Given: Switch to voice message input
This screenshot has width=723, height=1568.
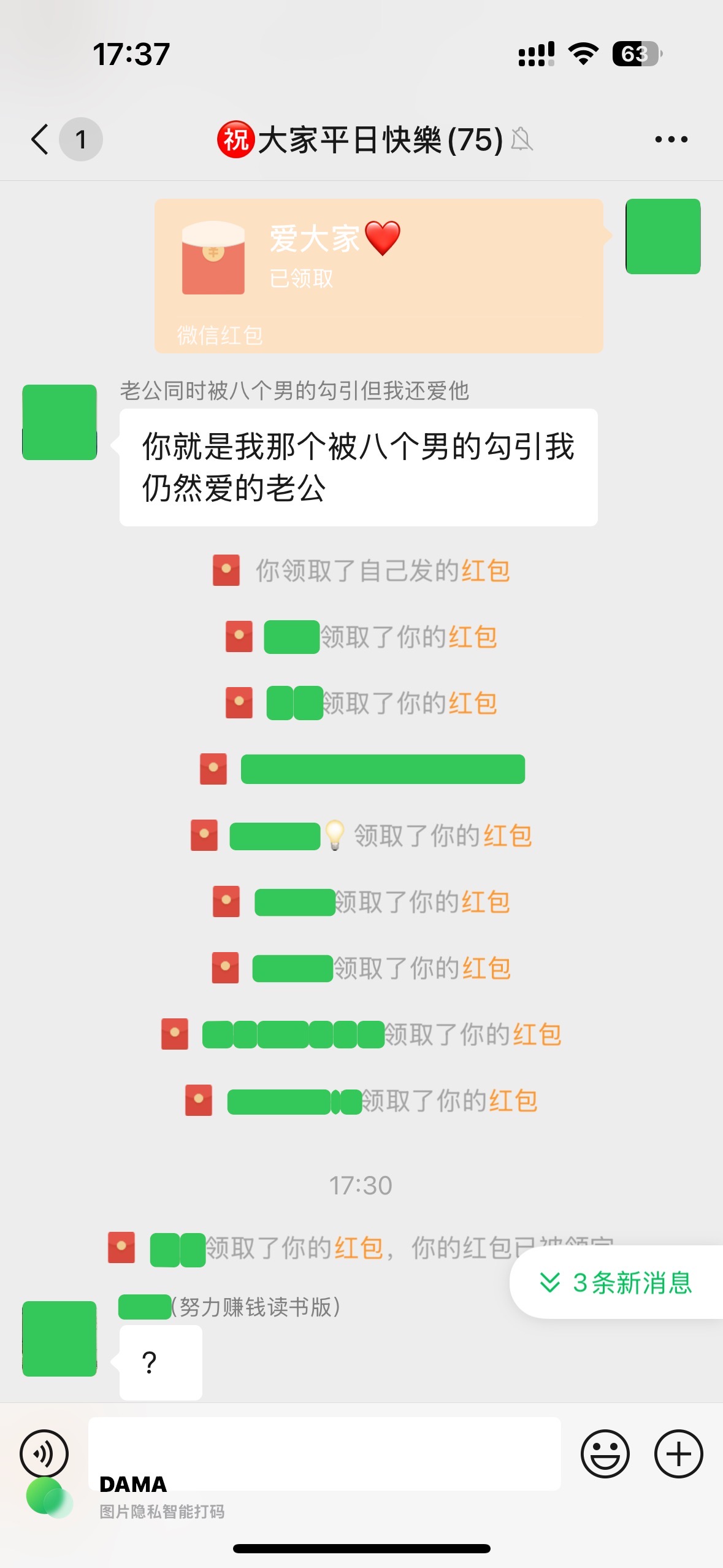Looking at the screenshot, I should (44, 1453).
